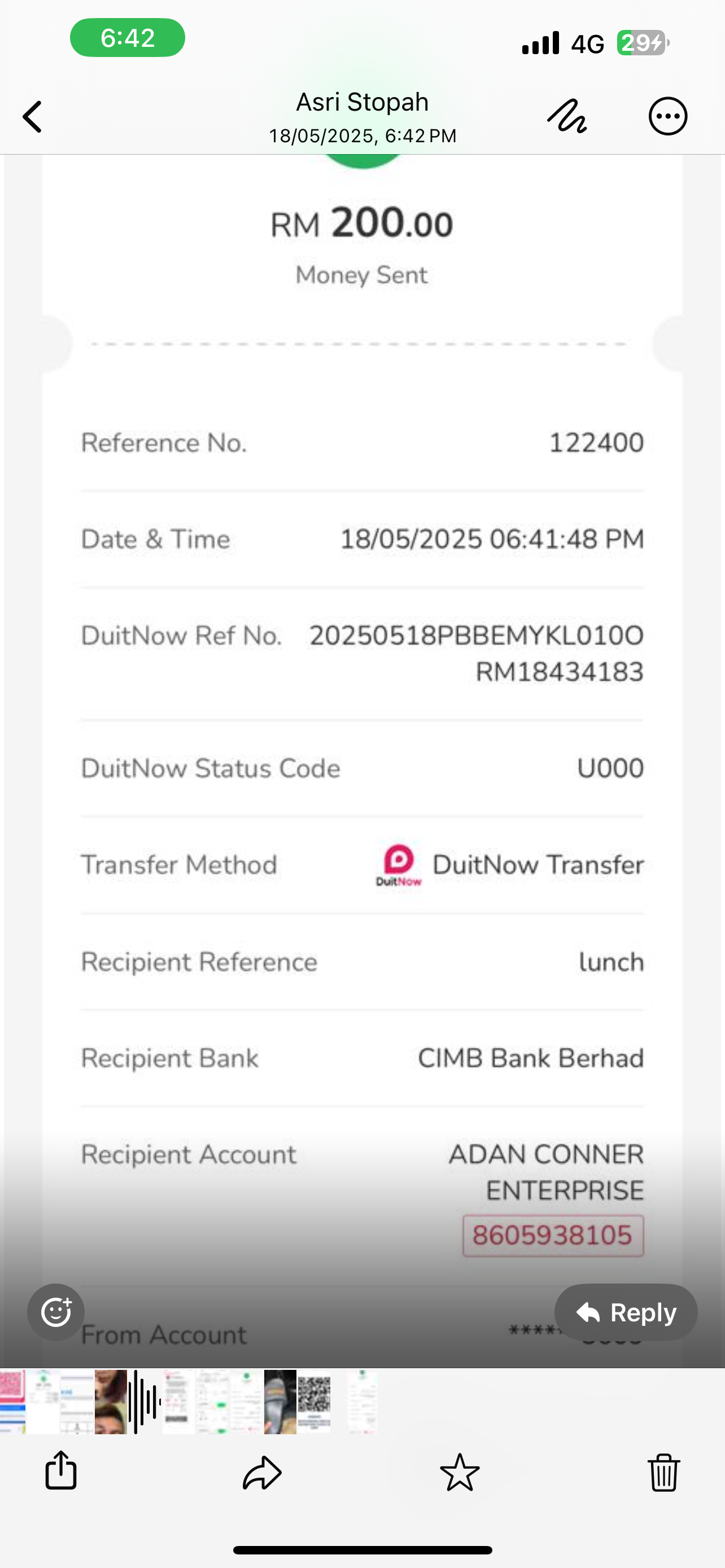The height and width of the screenshot is (1568, 725).
Task: Open the draw markup tool
Action: point(567,116)
